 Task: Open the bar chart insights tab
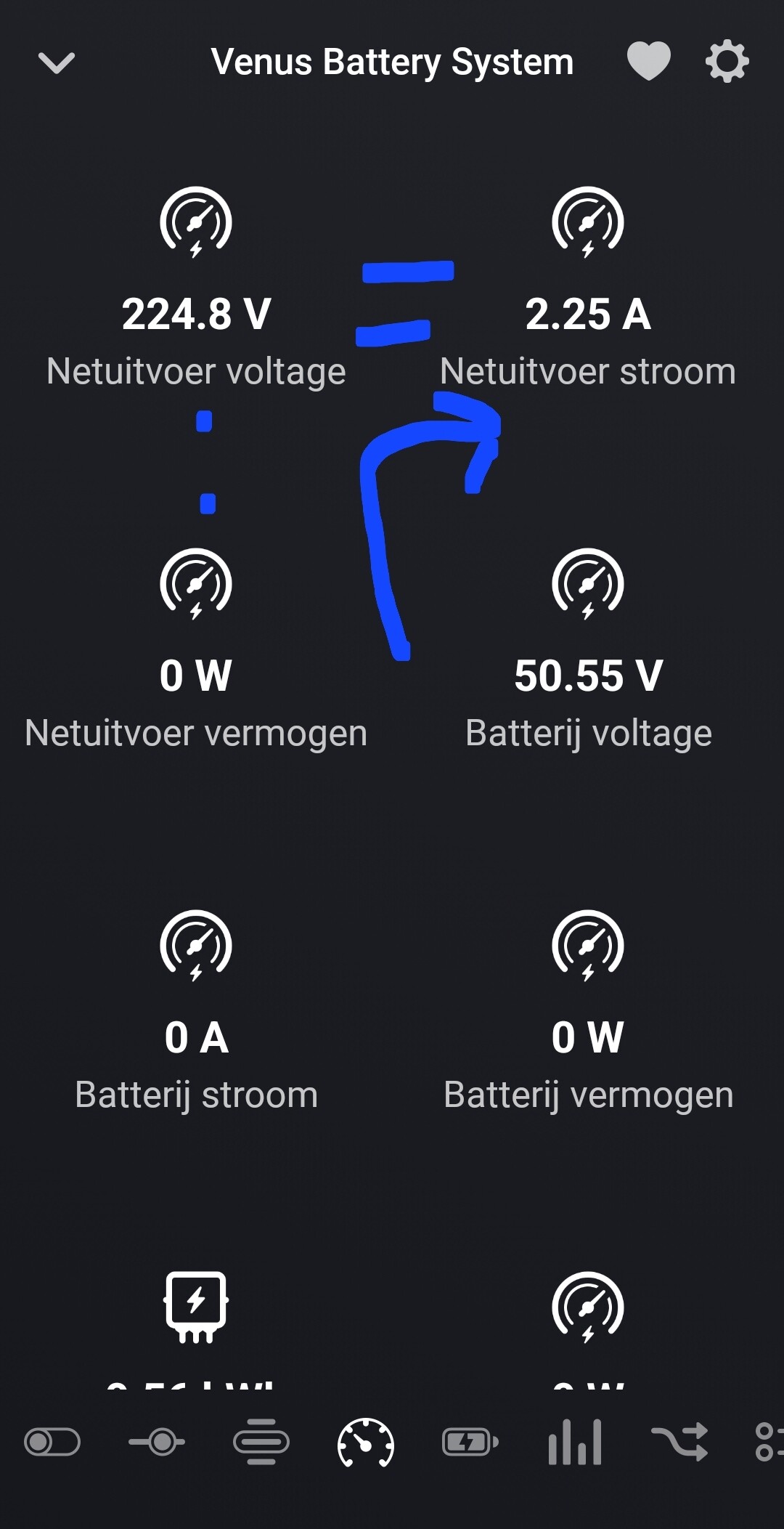pos(575,1442)
